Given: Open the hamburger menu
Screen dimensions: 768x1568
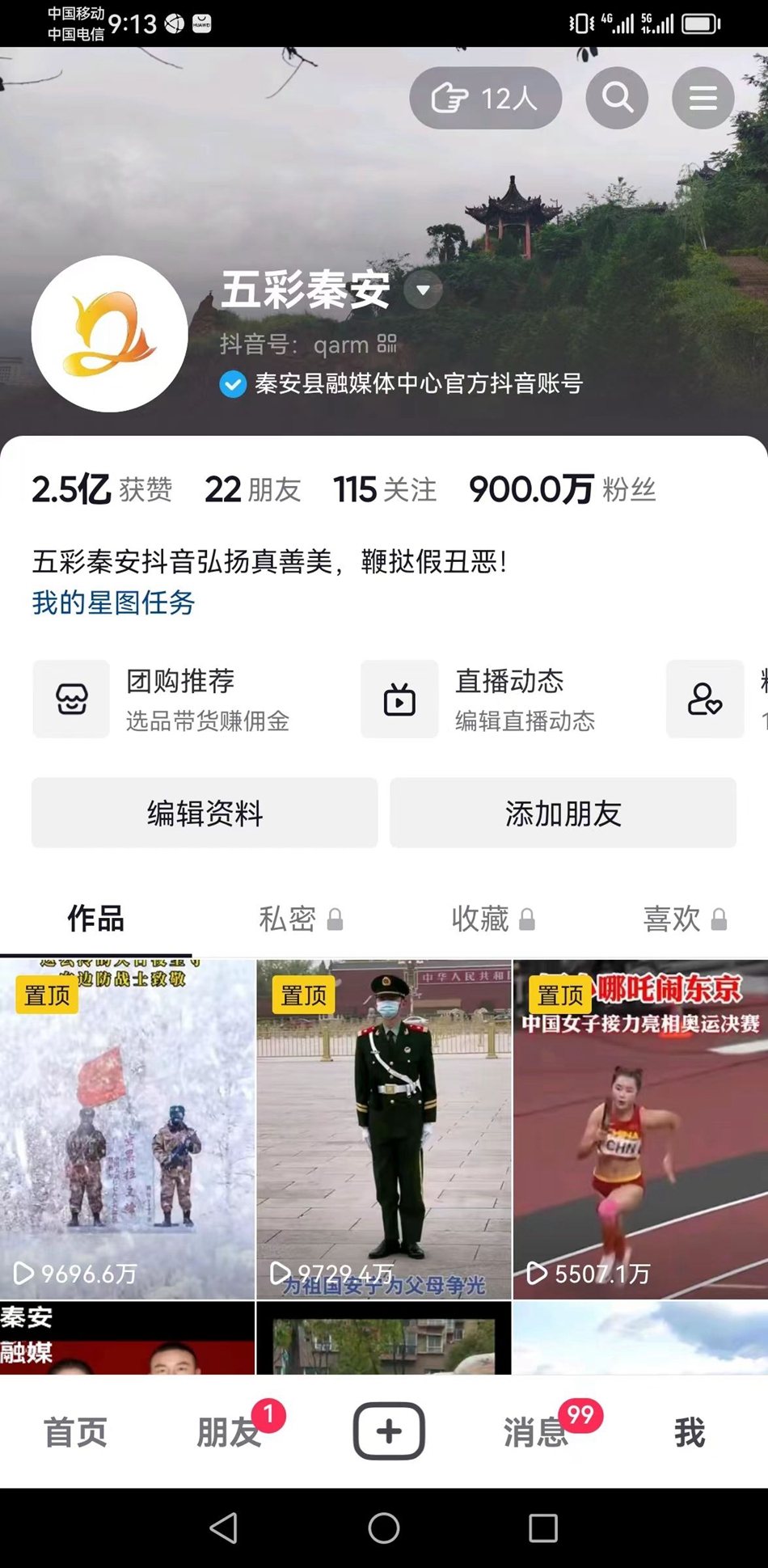Looking at the screenshot, I should tap(703, 98).
